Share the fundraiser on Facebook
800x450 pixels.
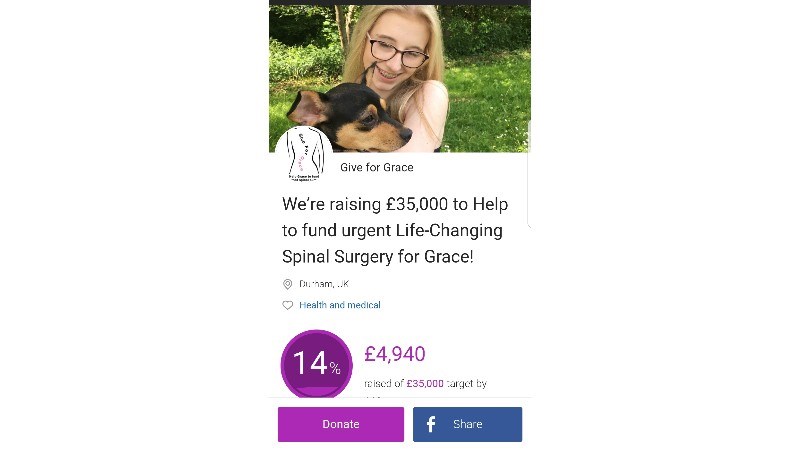click(x=467, y=424)
